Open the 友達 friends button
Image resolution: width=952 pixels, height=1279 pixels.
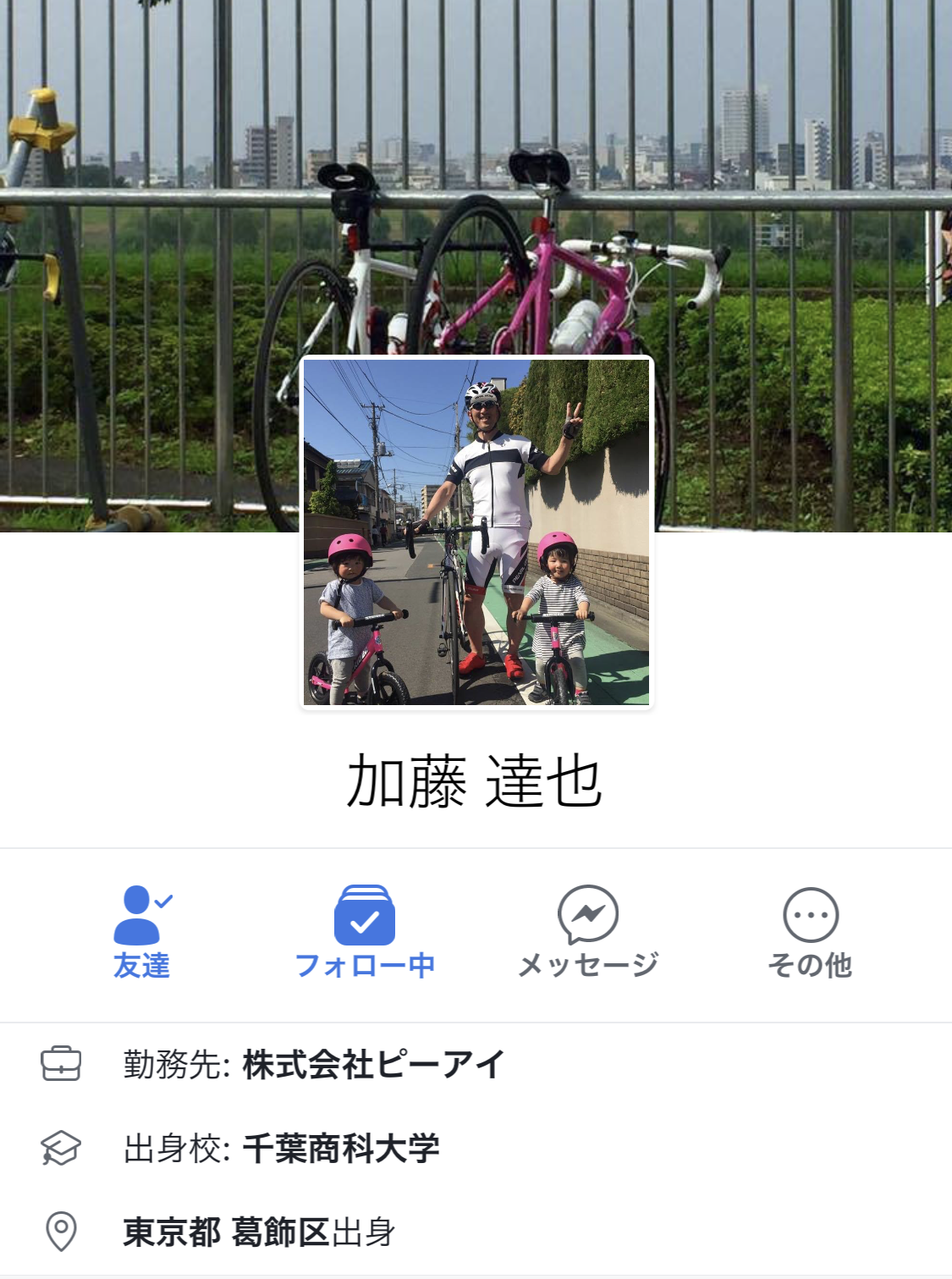pyautogui.click(x=142, y=931)
